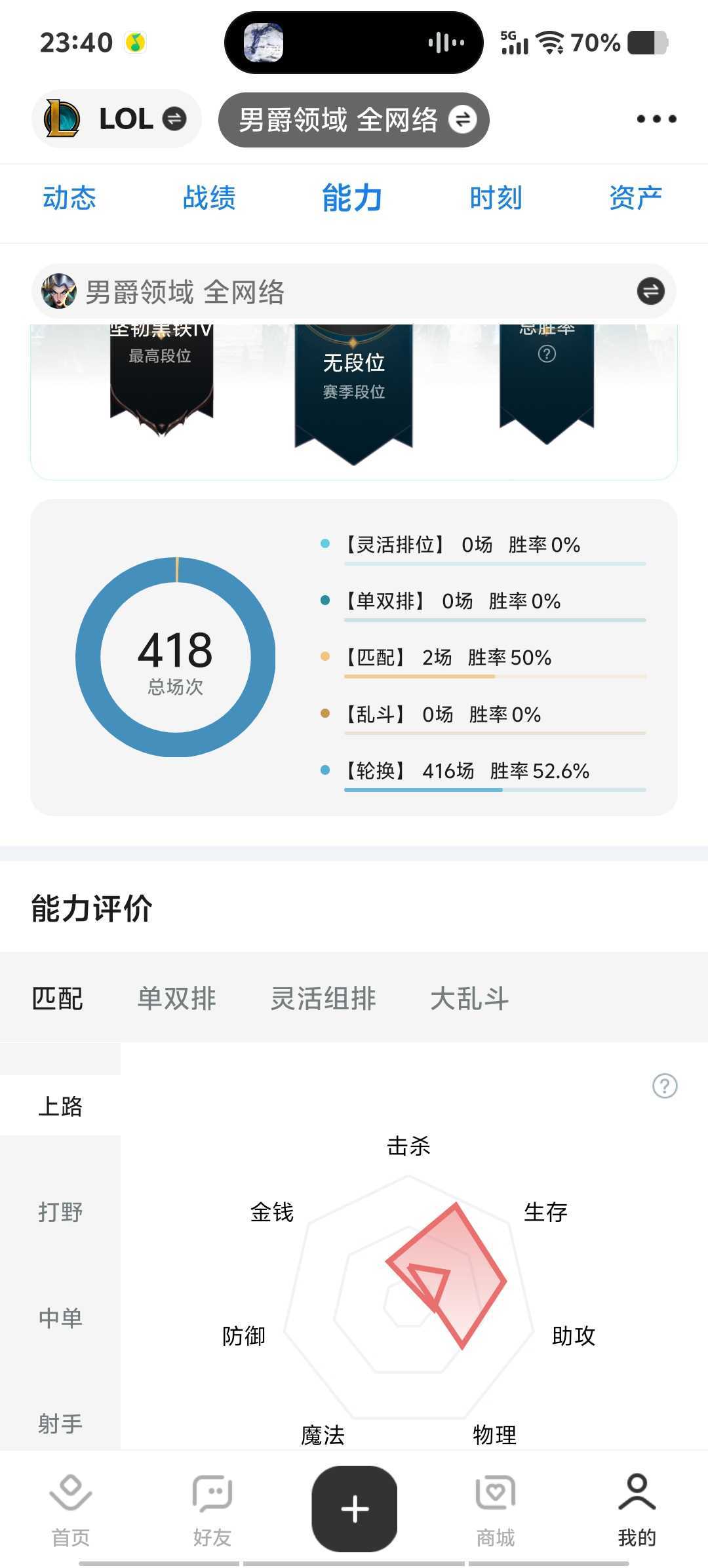Switch to the 战绩 tab
Viewport: 708px width, 1568px height.
pos(210,197)
